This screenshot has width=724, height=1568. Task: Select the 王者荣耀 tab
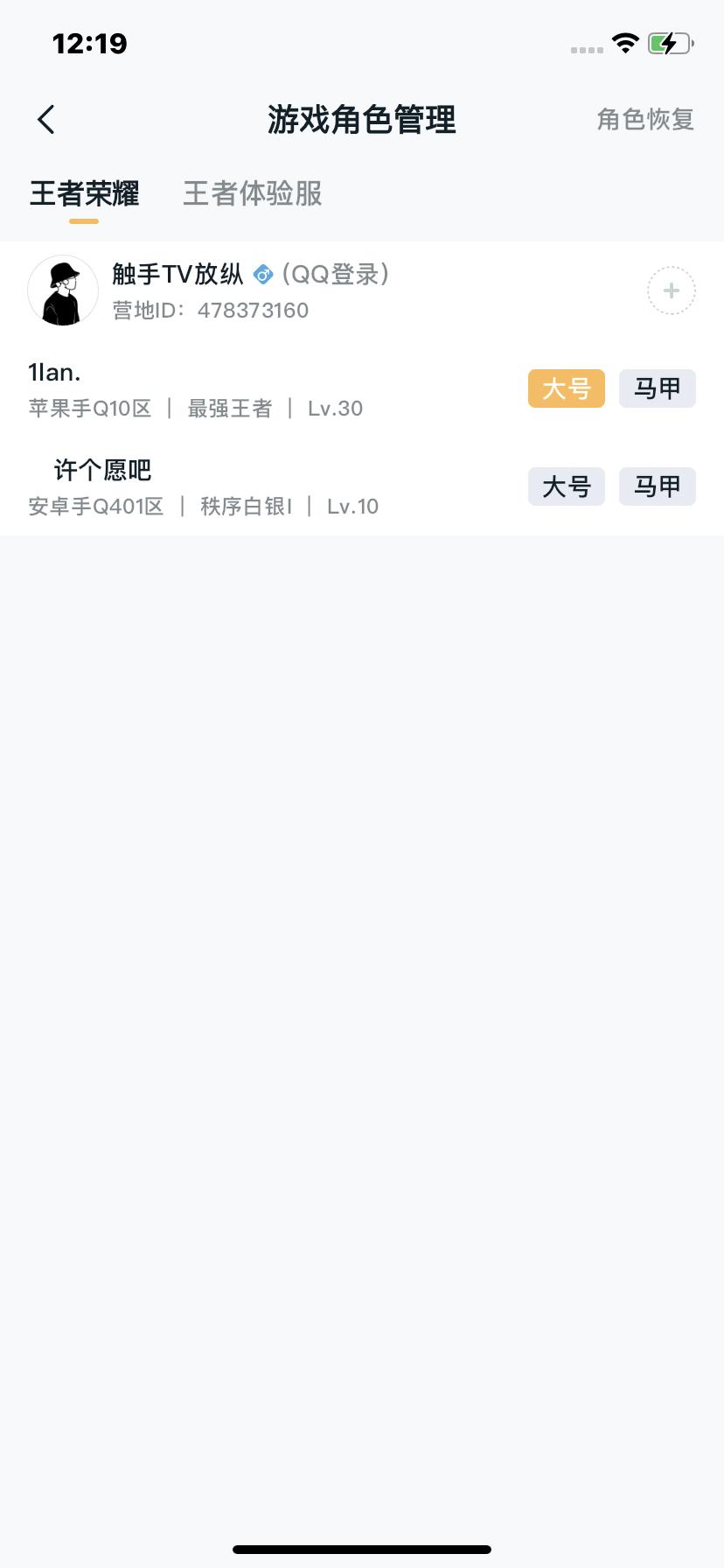tap(84, 195)
